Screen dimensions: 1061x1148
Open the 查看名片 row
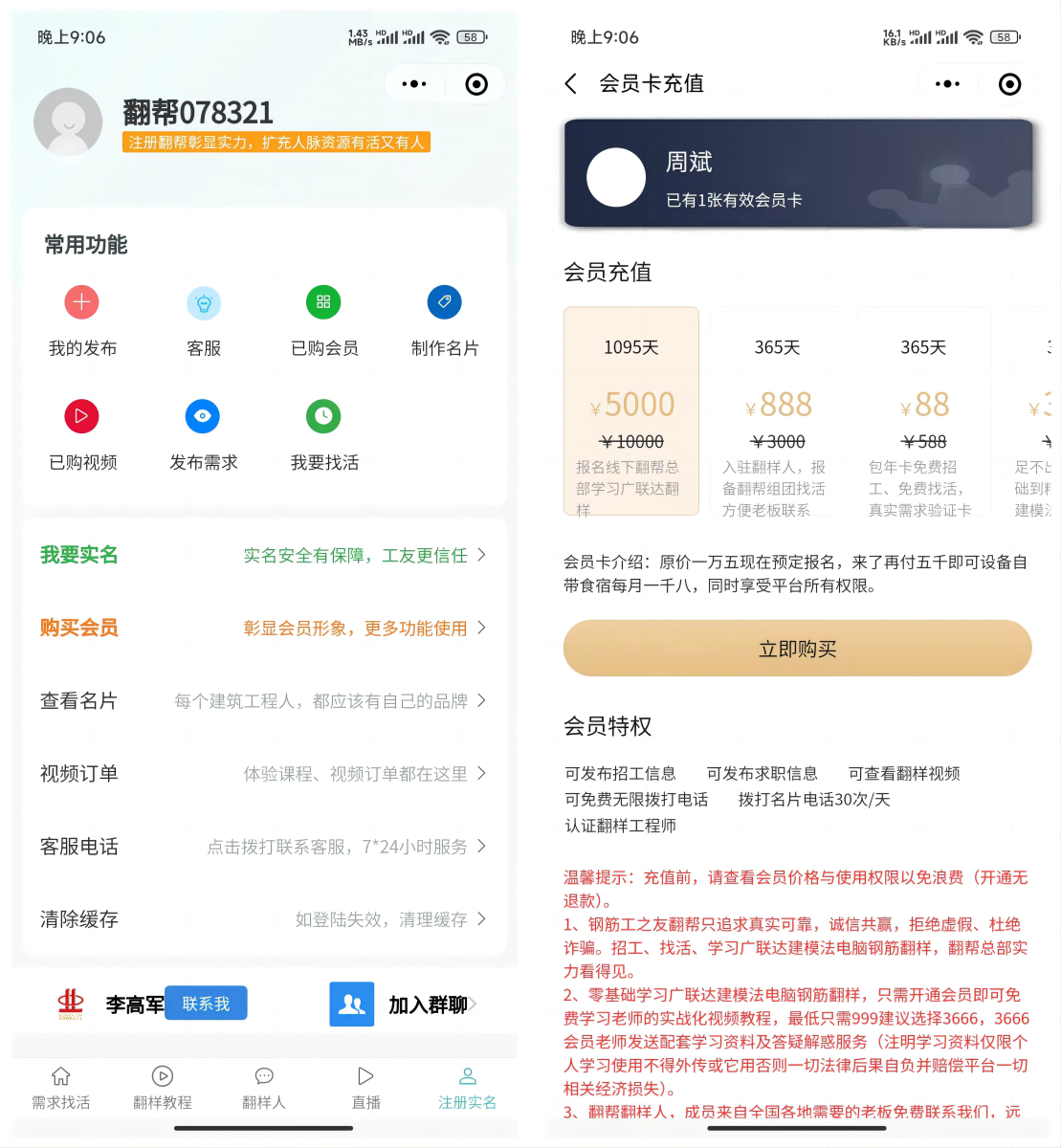pos(263,700)
